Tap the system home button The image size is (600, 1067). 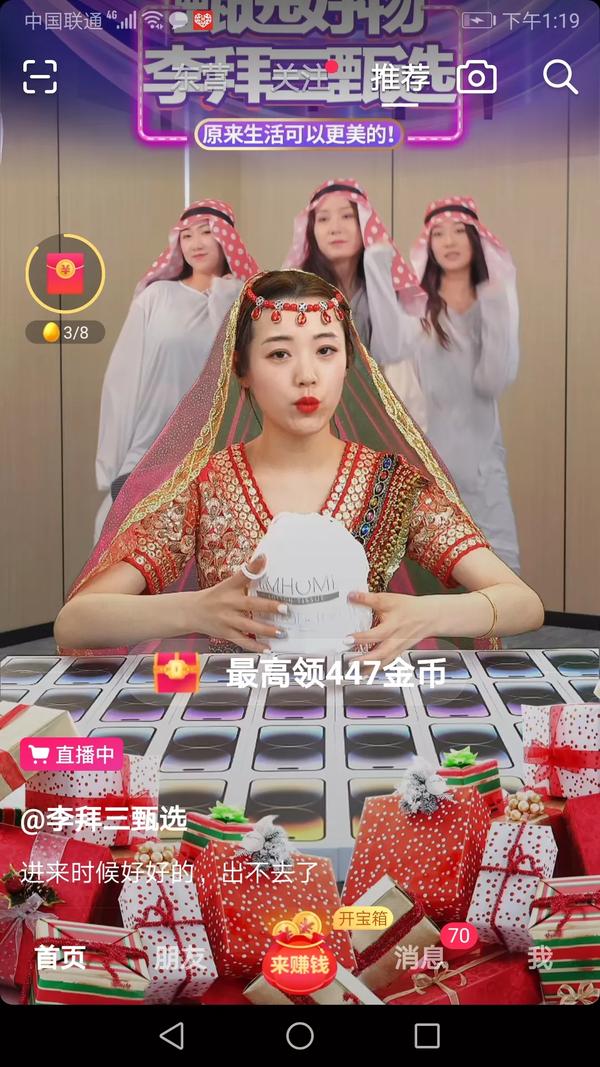coord(300,1035)
